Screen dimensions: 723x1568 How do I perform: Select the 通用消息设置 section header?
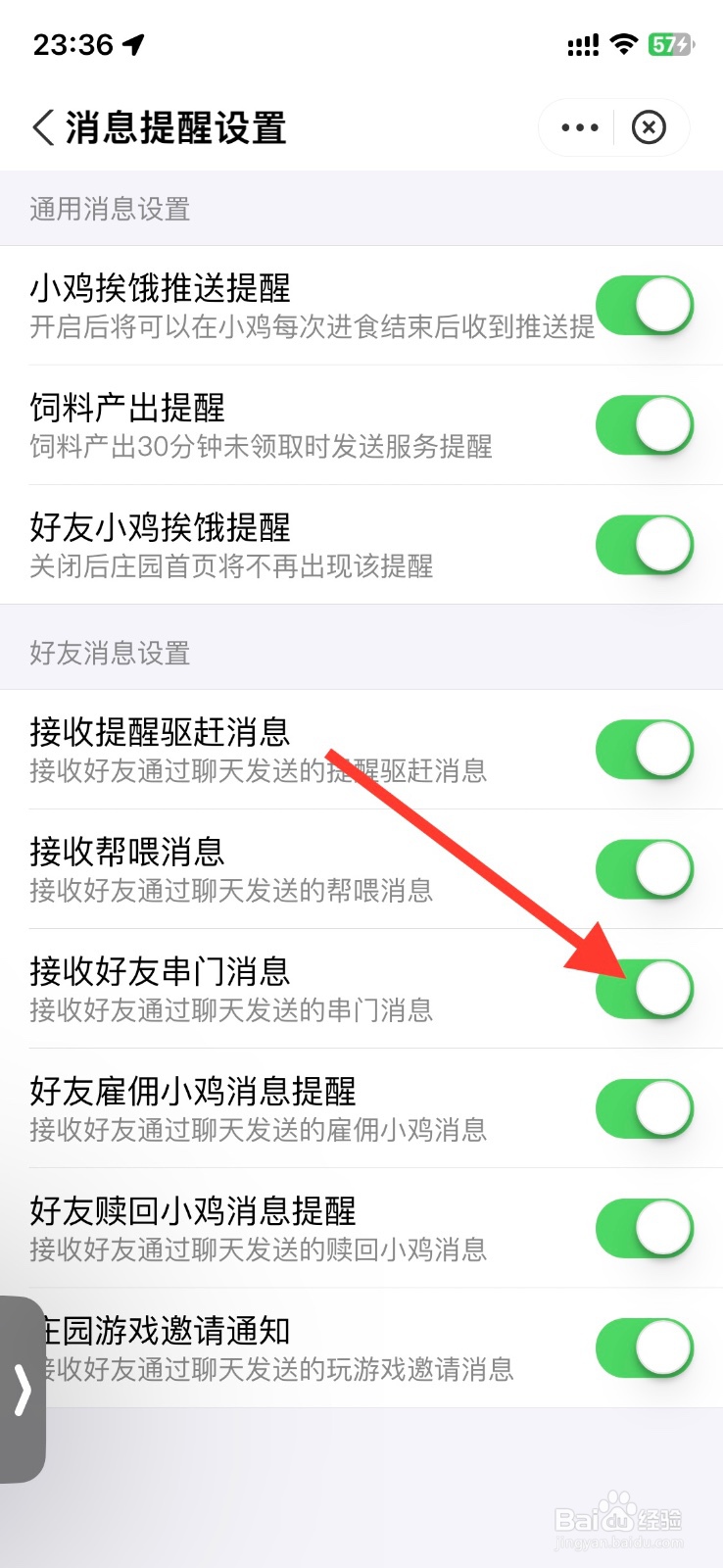108,209
